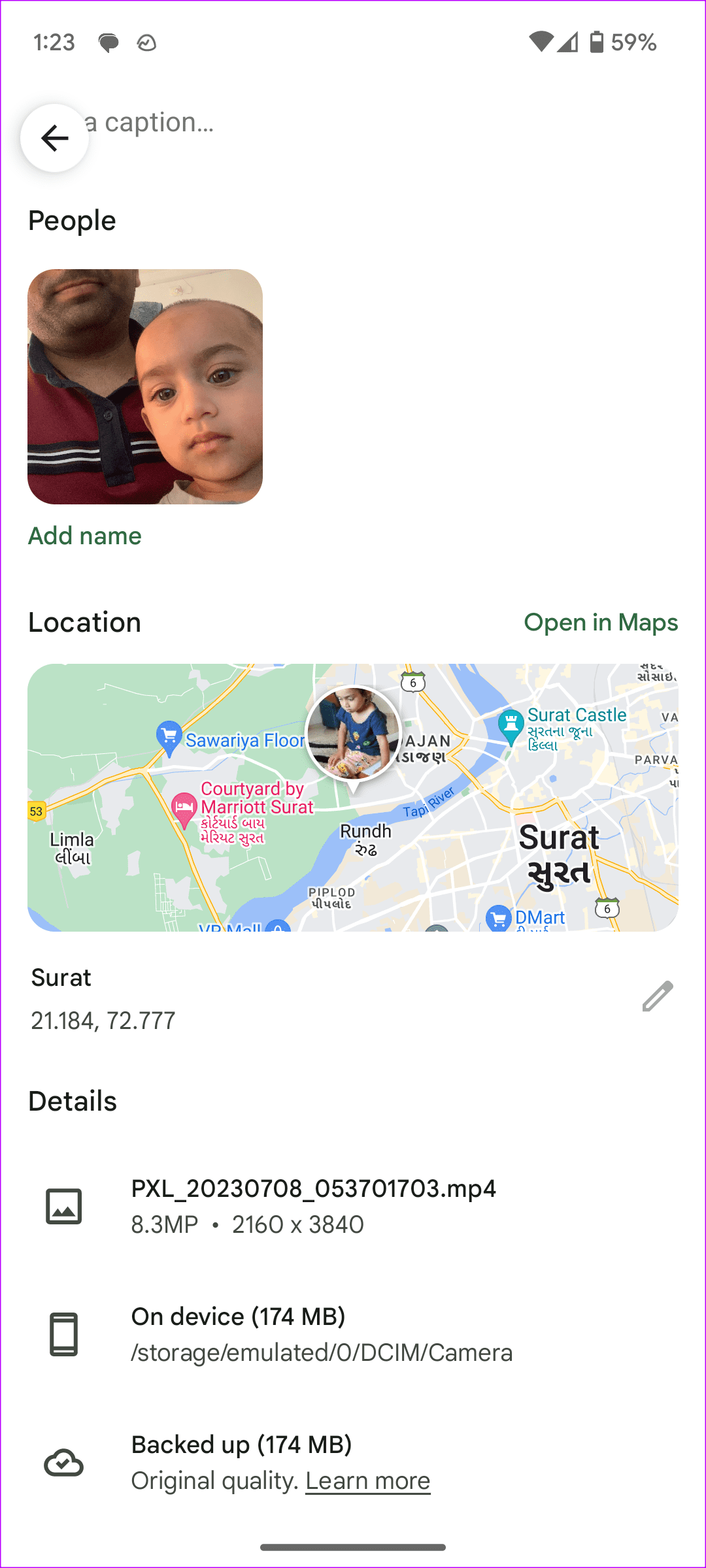Tap Add name under the face
Screen dimensions: 706x1568
(x=85, y=536)
